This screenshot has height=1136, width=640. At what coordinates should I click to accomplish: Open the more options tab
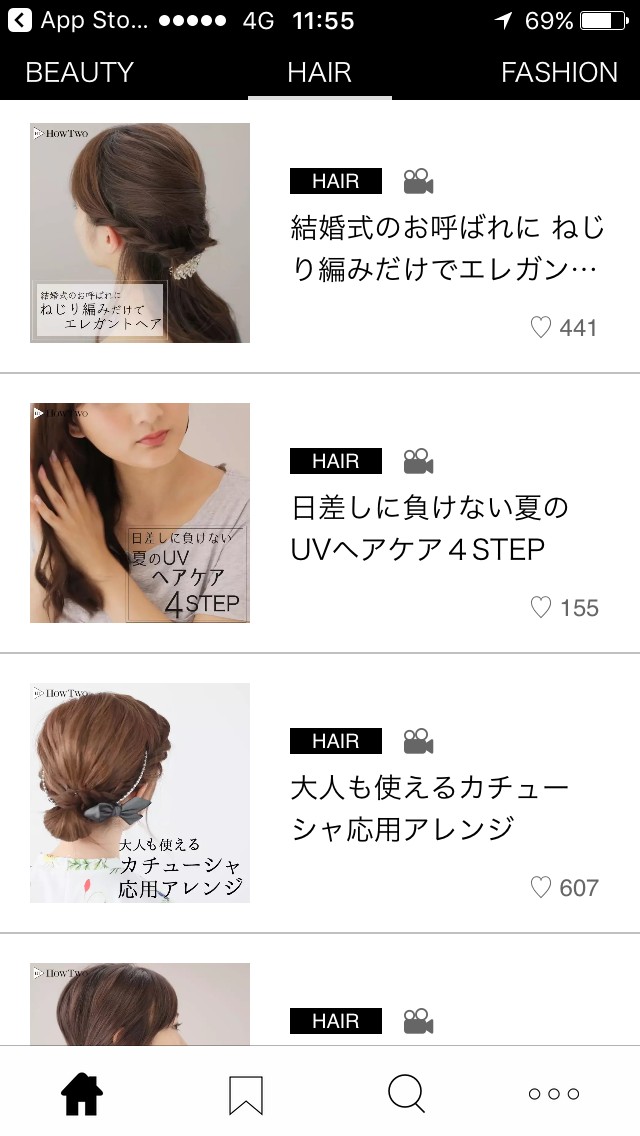coord(554,1094)
